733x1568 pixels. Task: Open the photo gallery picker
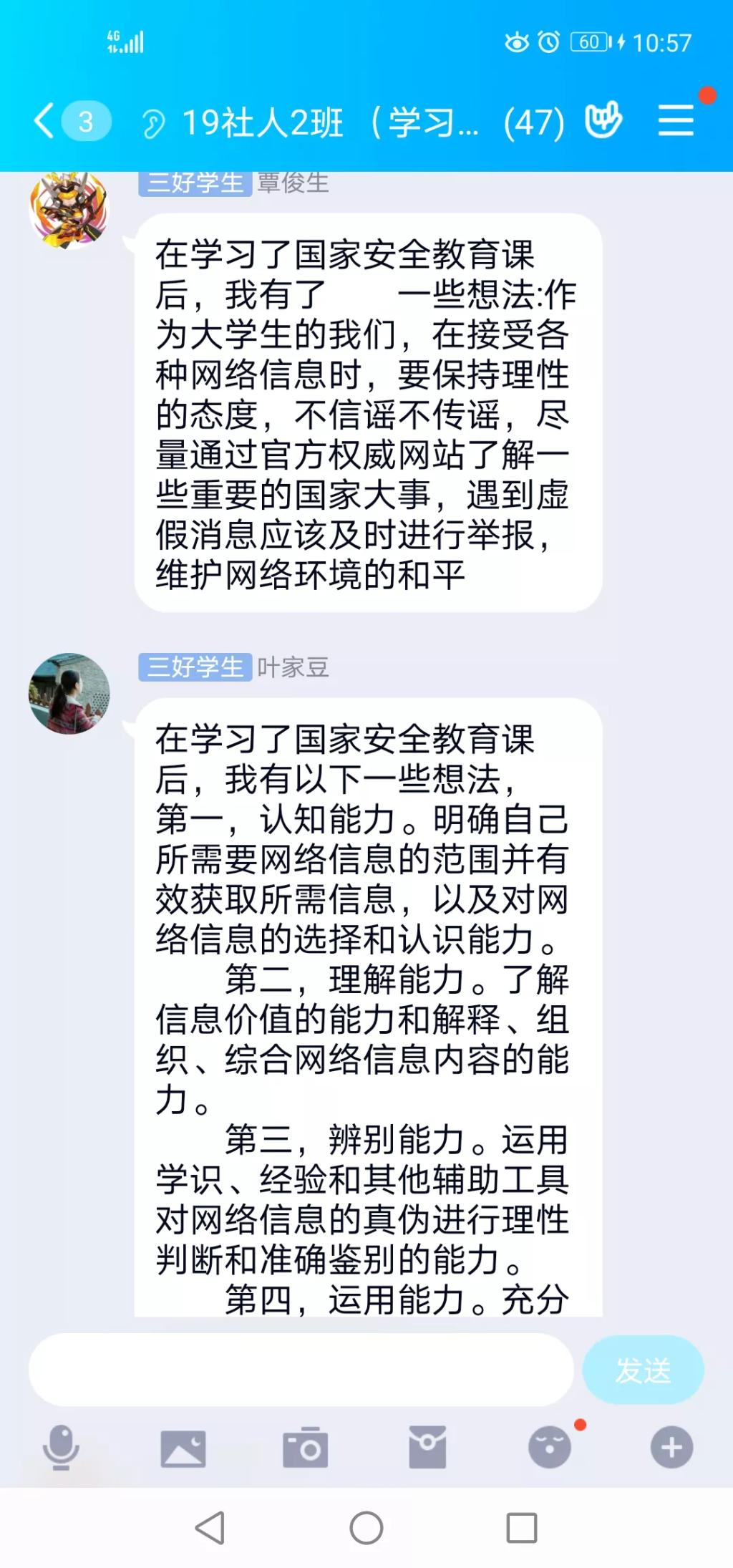(183, 1448)
